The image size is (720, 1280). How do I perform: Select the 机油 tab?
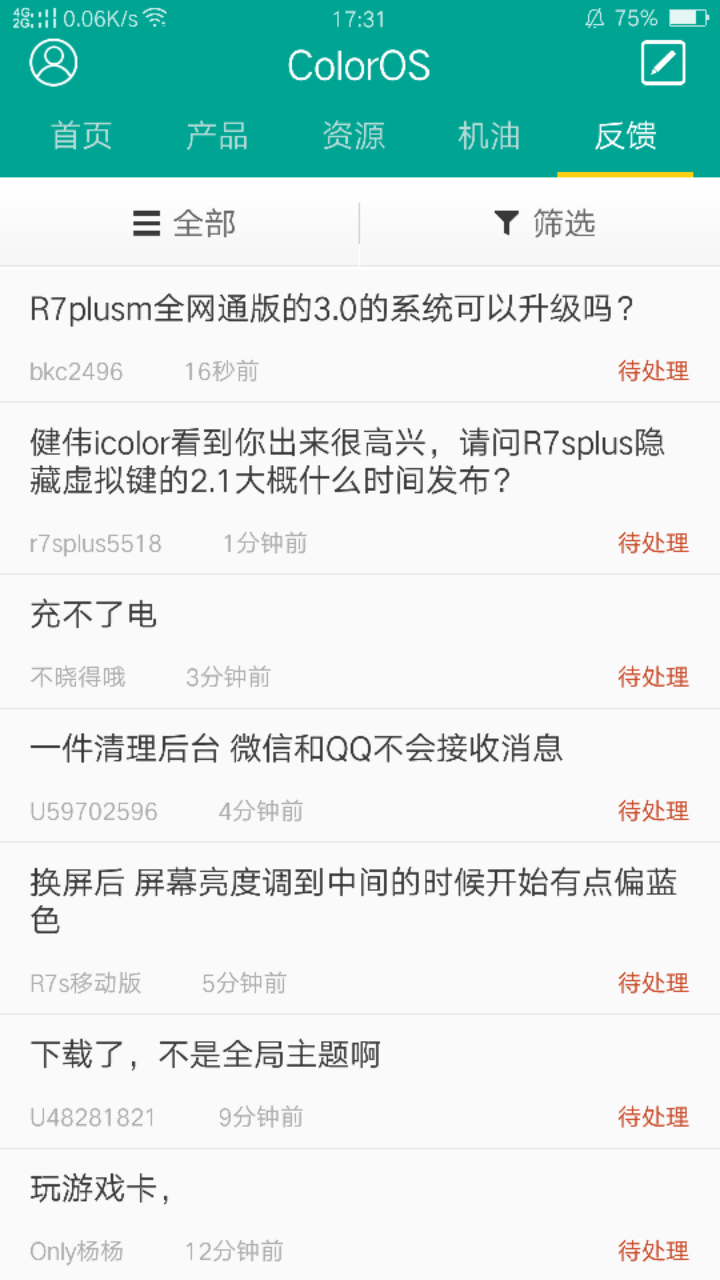pos(489,136)
